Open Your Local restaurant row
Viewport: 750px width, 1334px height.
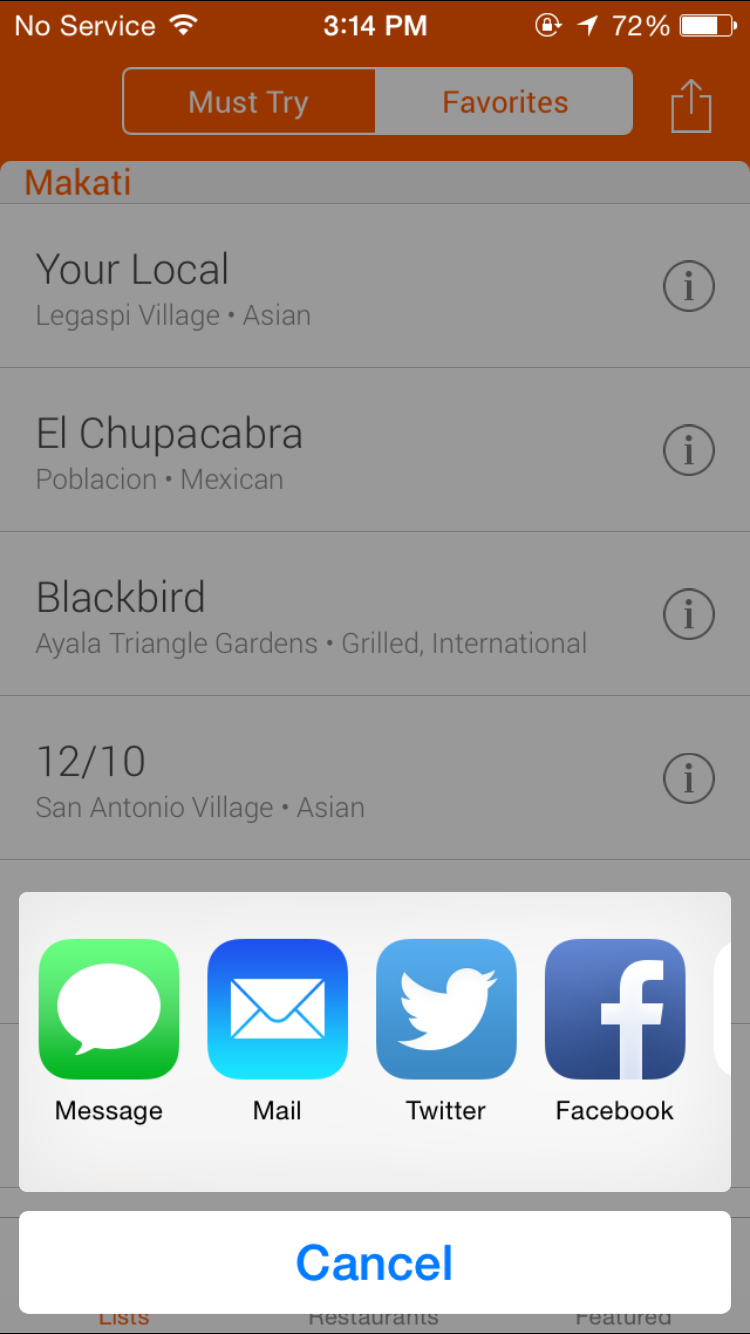pos(300,286)
